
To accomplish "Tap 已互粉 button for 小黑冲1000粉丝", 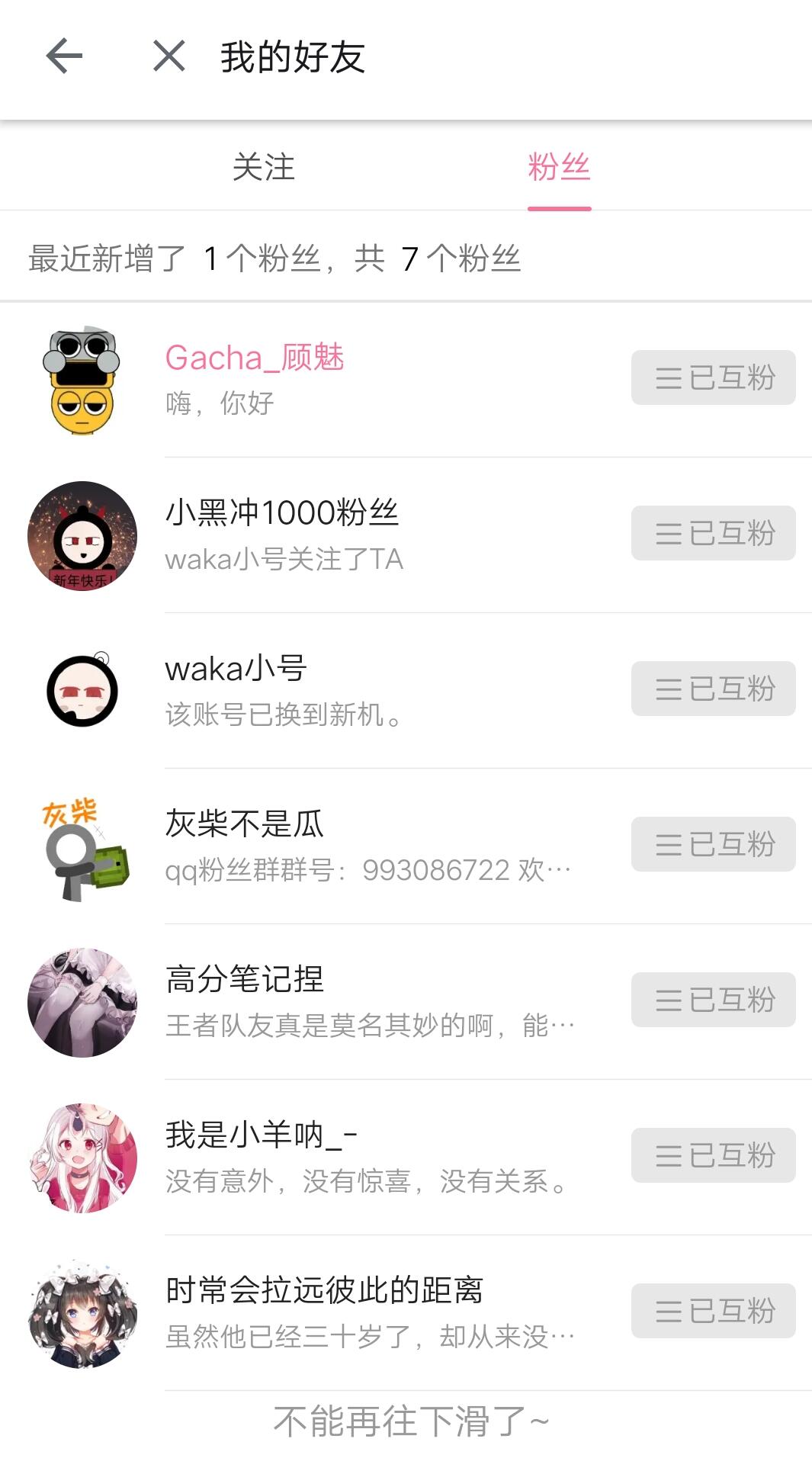I will click(713, 533).
